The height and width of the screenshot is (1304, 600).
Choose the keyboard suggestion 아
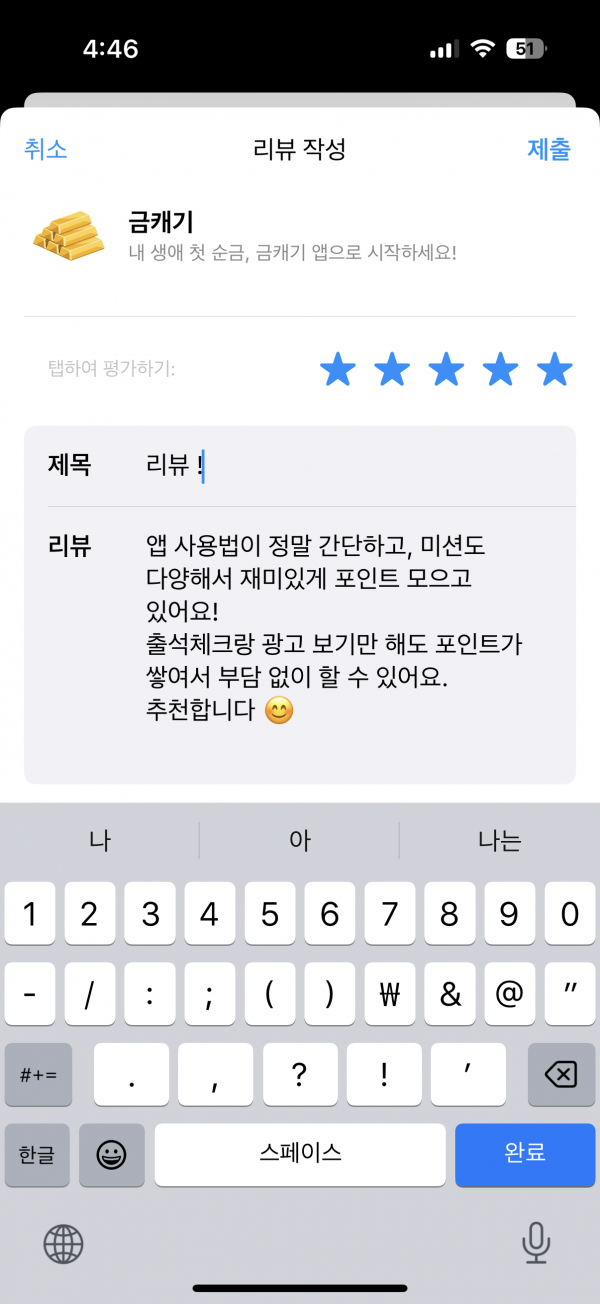pos(300,840)
